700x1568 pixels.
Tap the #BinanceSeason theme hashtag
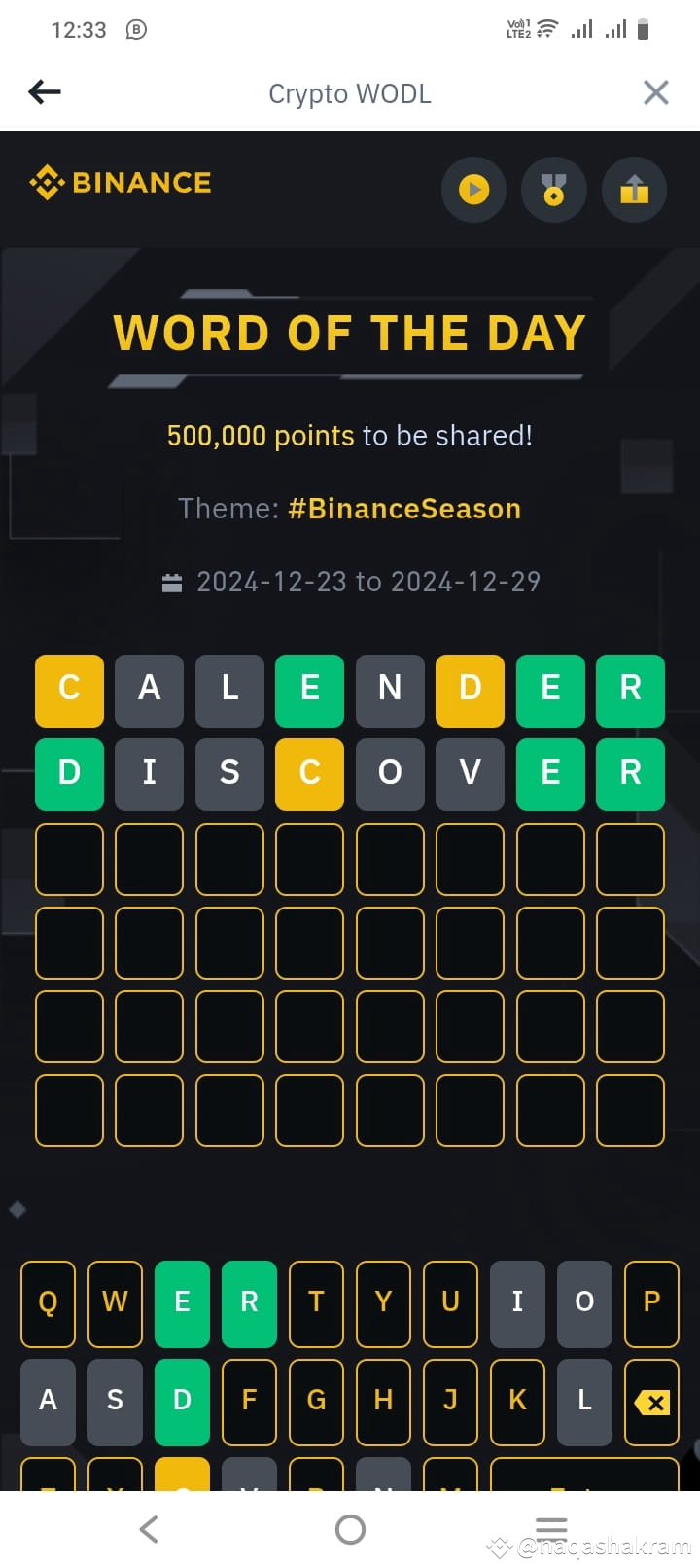[x=404, y=508]
